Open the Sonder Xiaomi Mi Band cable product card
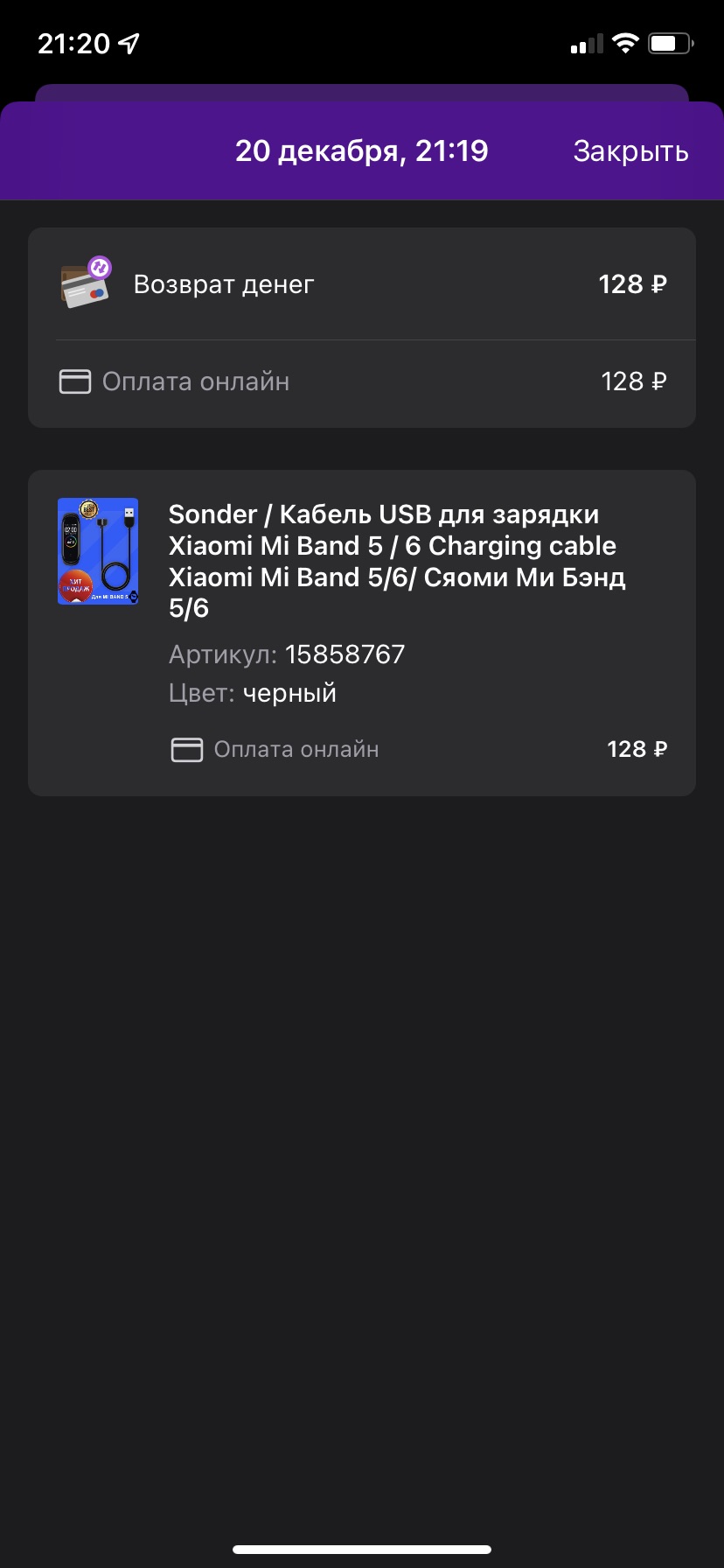 point(362,633)
